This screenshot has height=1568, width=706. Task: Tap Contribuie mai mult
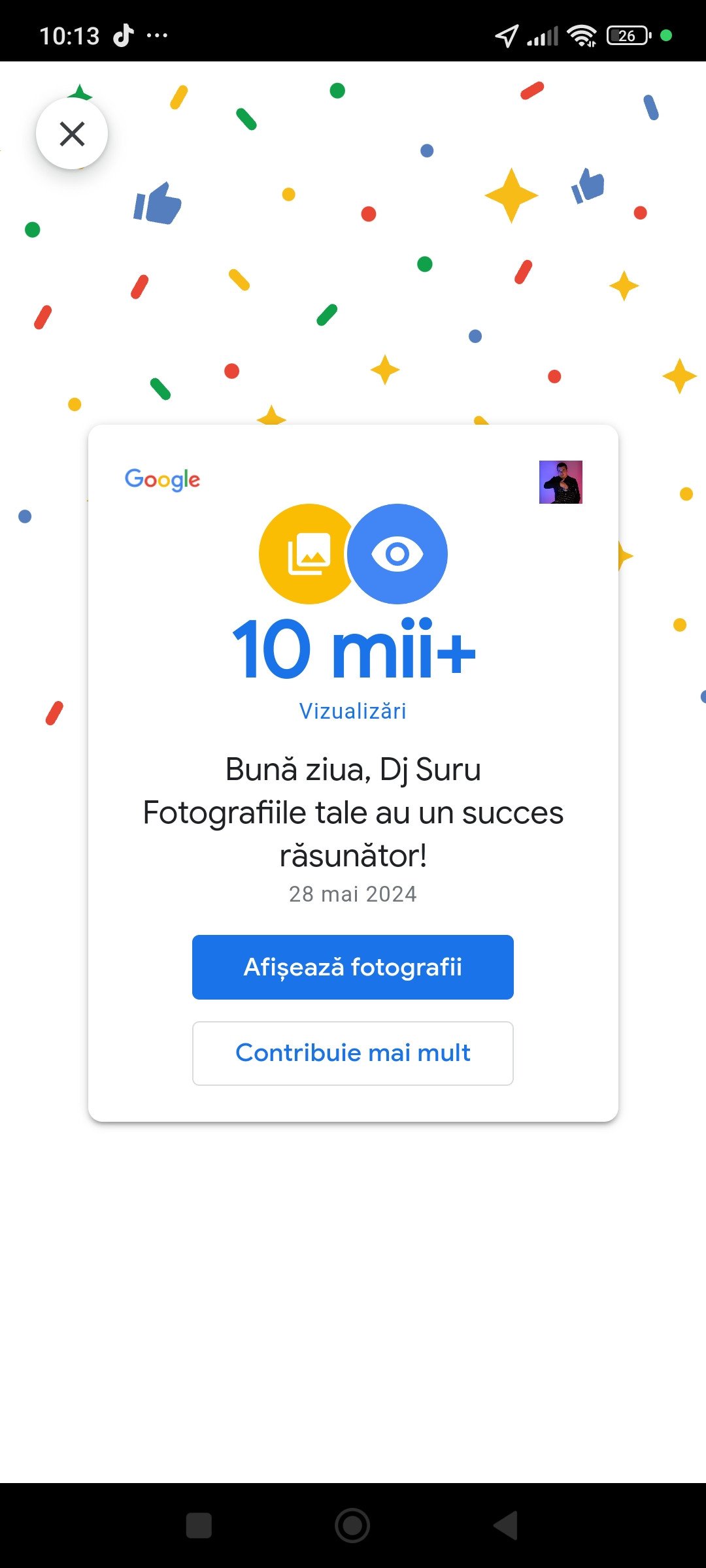point(353,1053)
